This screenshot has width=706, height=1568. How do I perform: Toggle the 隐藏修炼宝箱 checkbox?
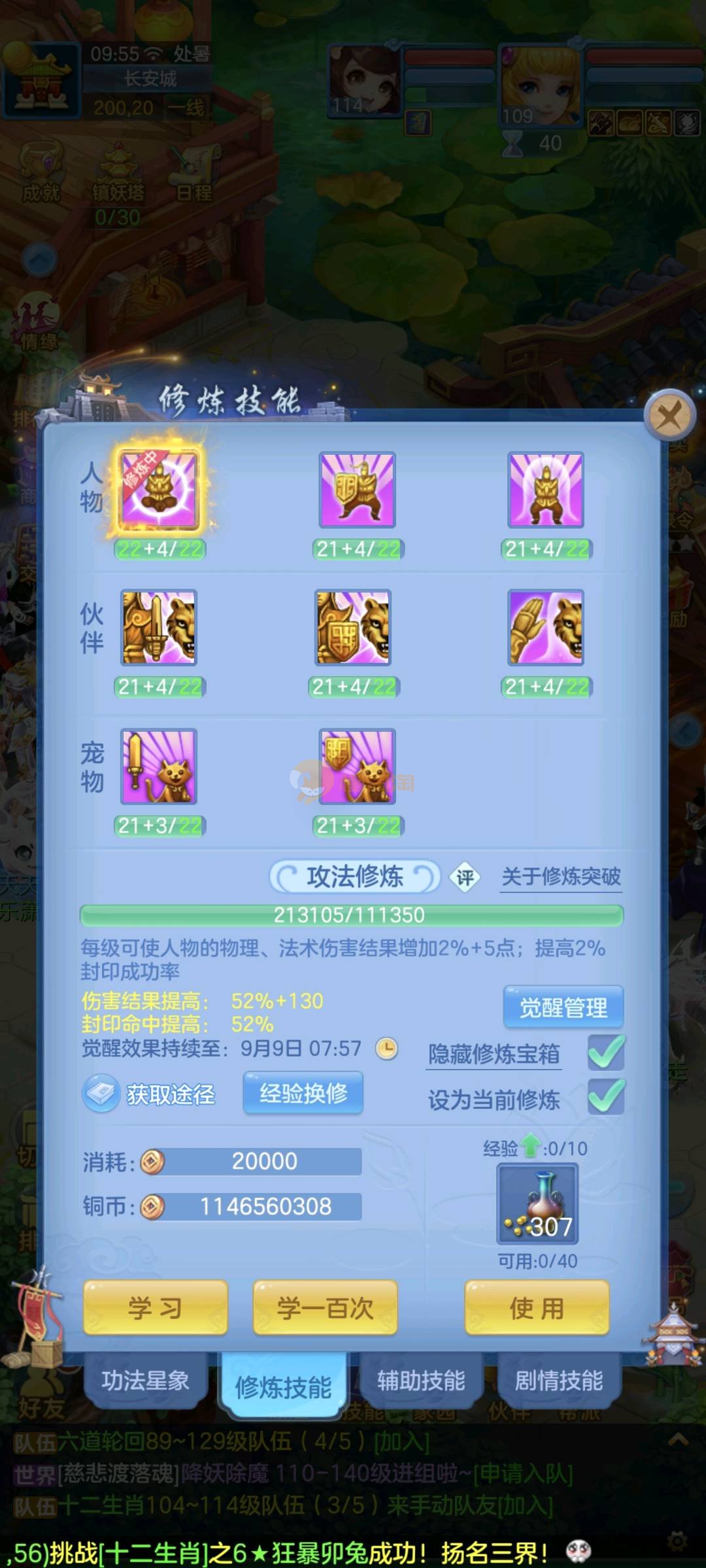[x=605, y=1052]
